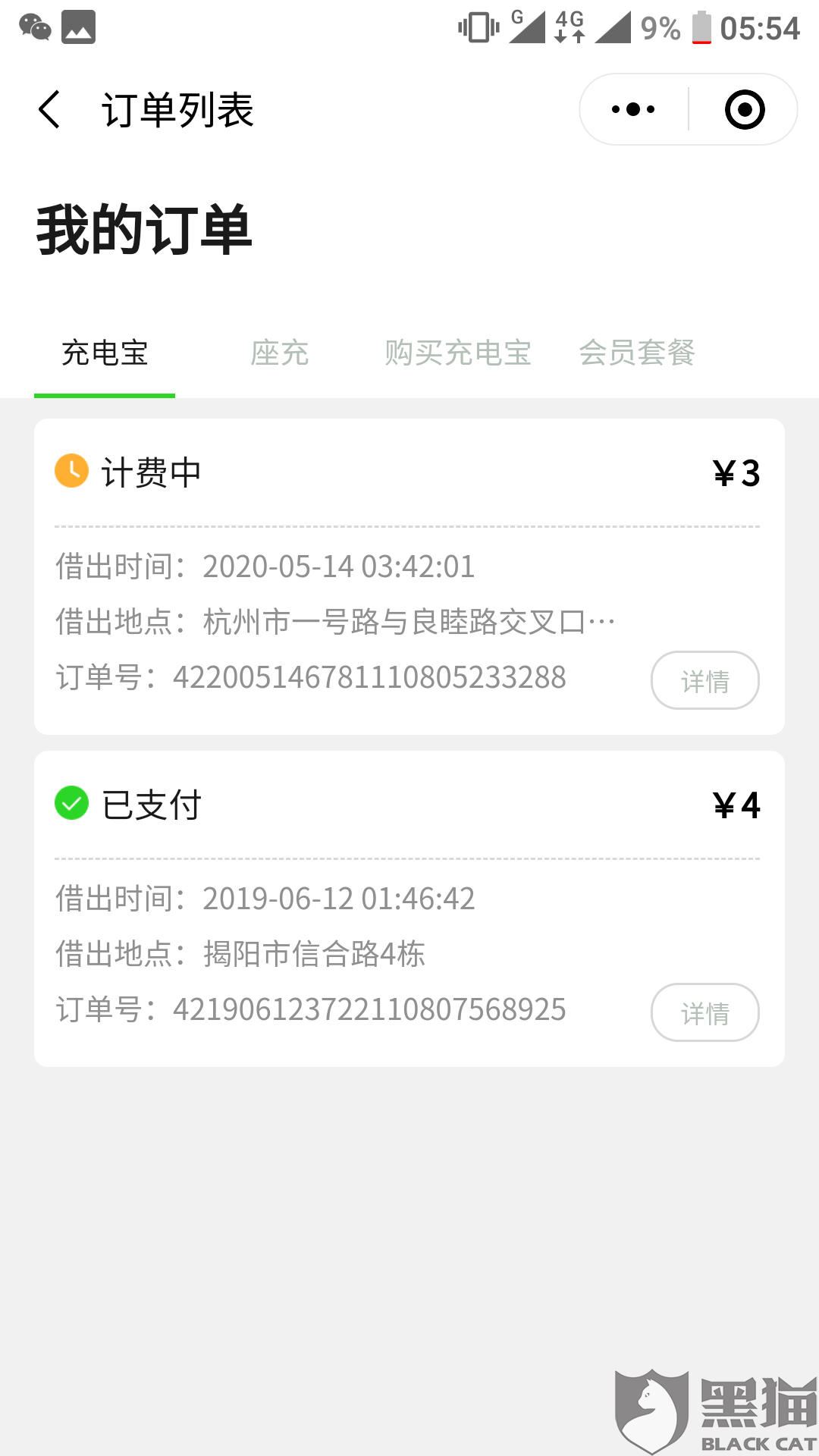Select the 充电宝 tab
Image resolution: width=819 pixels, height=1456 pixels.
coord(105,353)
